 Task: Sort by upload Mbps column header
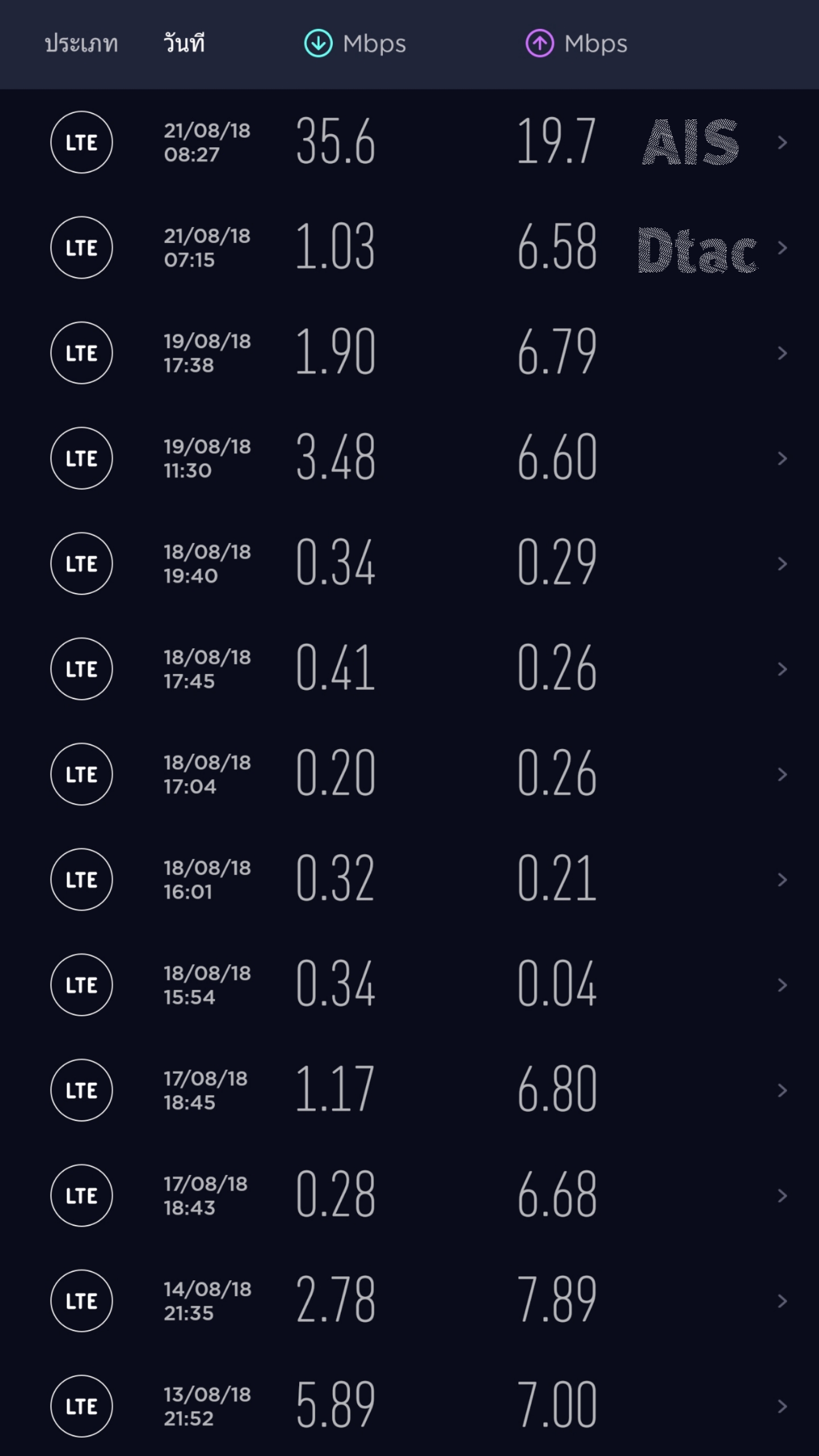pyautogui.click(x=577, y=44)
